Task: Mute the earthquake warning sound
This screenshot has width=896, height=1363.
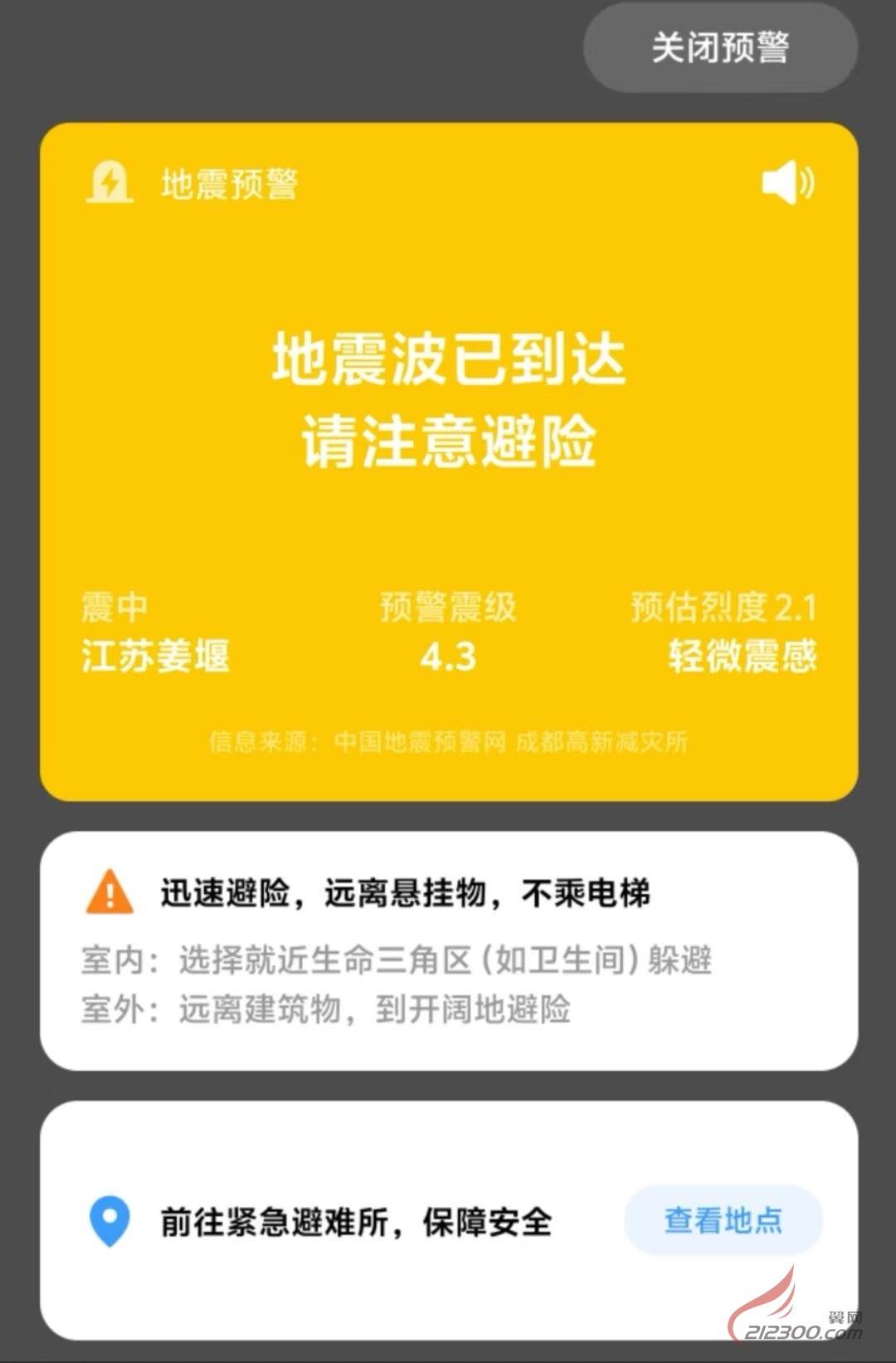Action: click(787, 183)
